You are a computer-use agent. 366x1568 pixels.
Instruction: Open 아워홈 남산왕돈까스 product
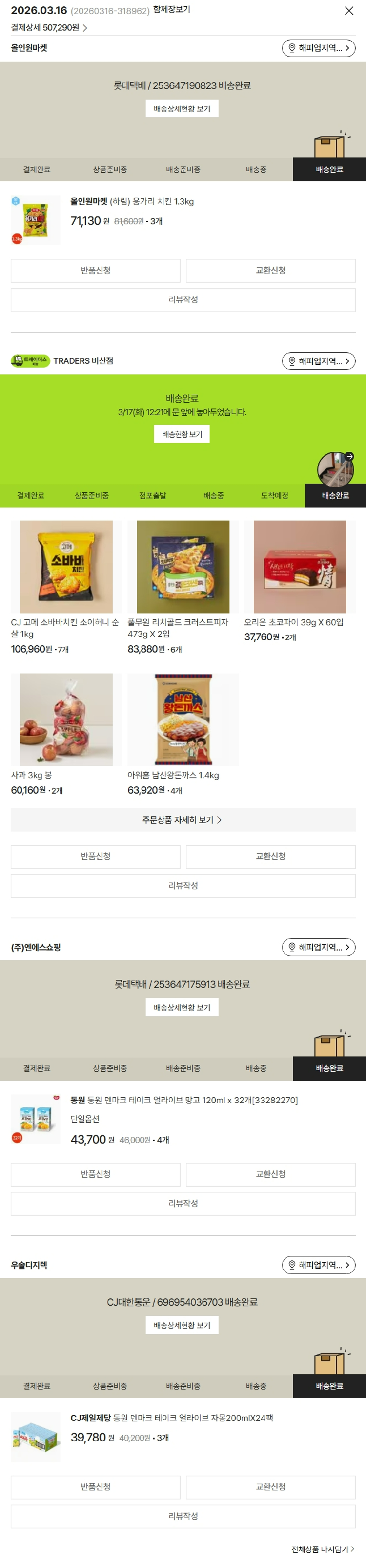pos(183,720)
